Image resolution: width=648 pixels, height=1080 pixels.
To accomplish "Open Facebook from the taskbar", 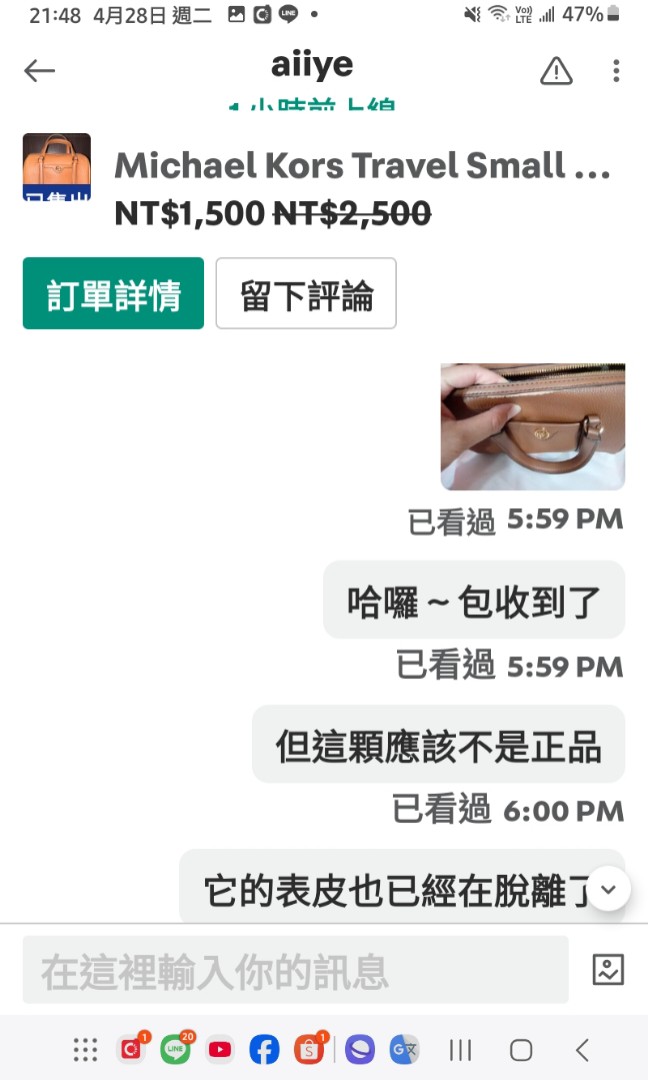I will (264, 1050).
